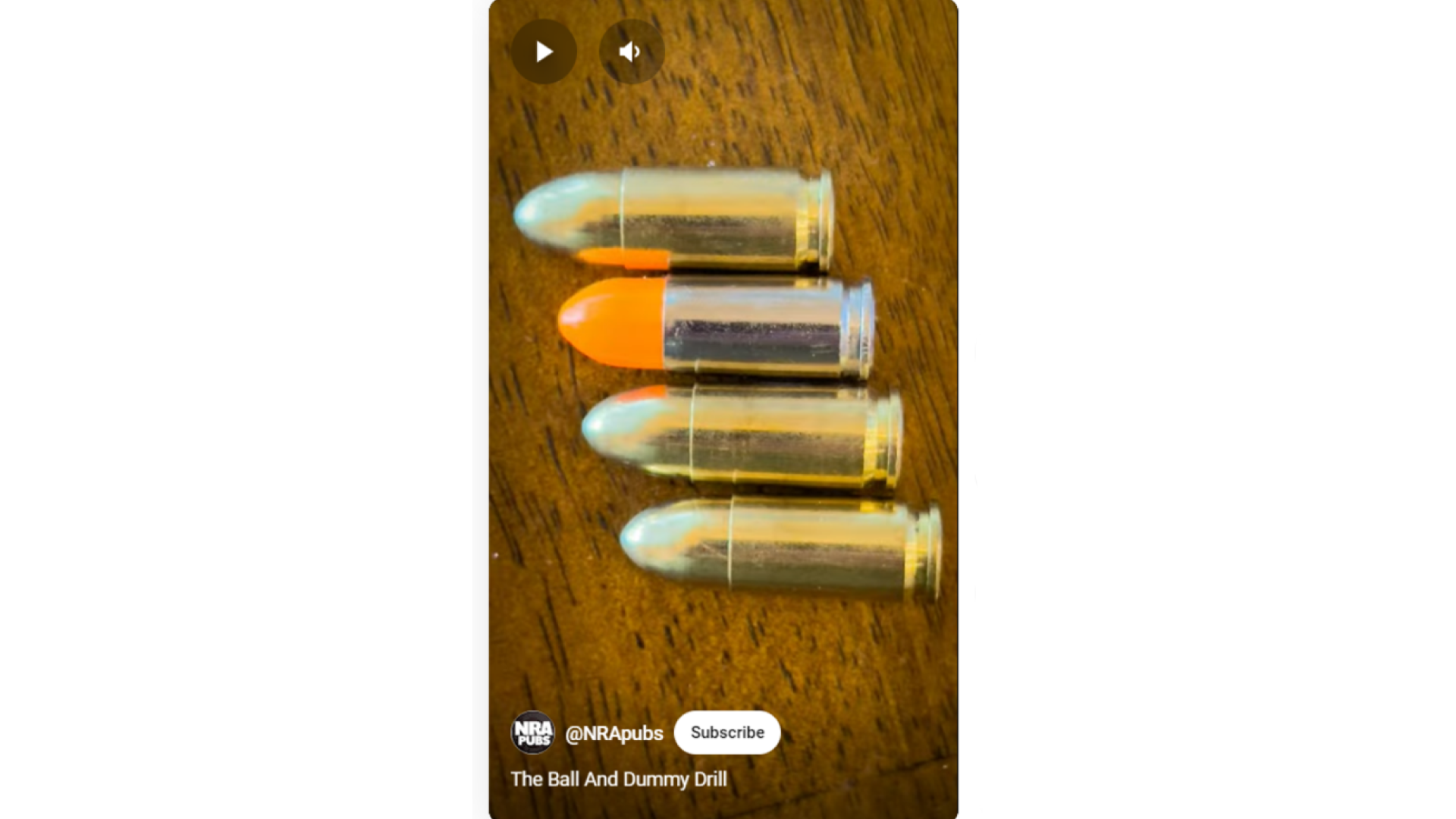Open the NRA Pubs channel avatar
The width and height of the screenshot is (1456, 819).
tap(532, 733)
